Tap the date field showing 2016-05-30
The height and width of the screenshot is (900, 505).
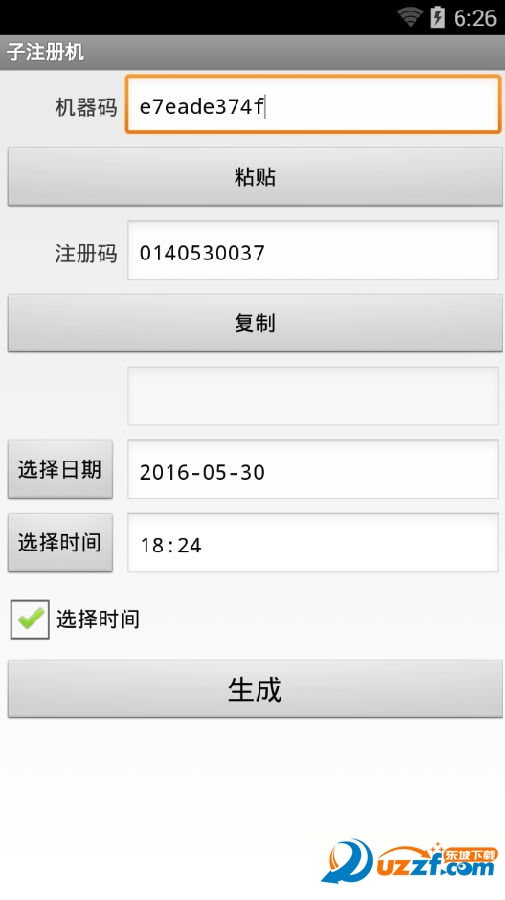coord(313,470)
